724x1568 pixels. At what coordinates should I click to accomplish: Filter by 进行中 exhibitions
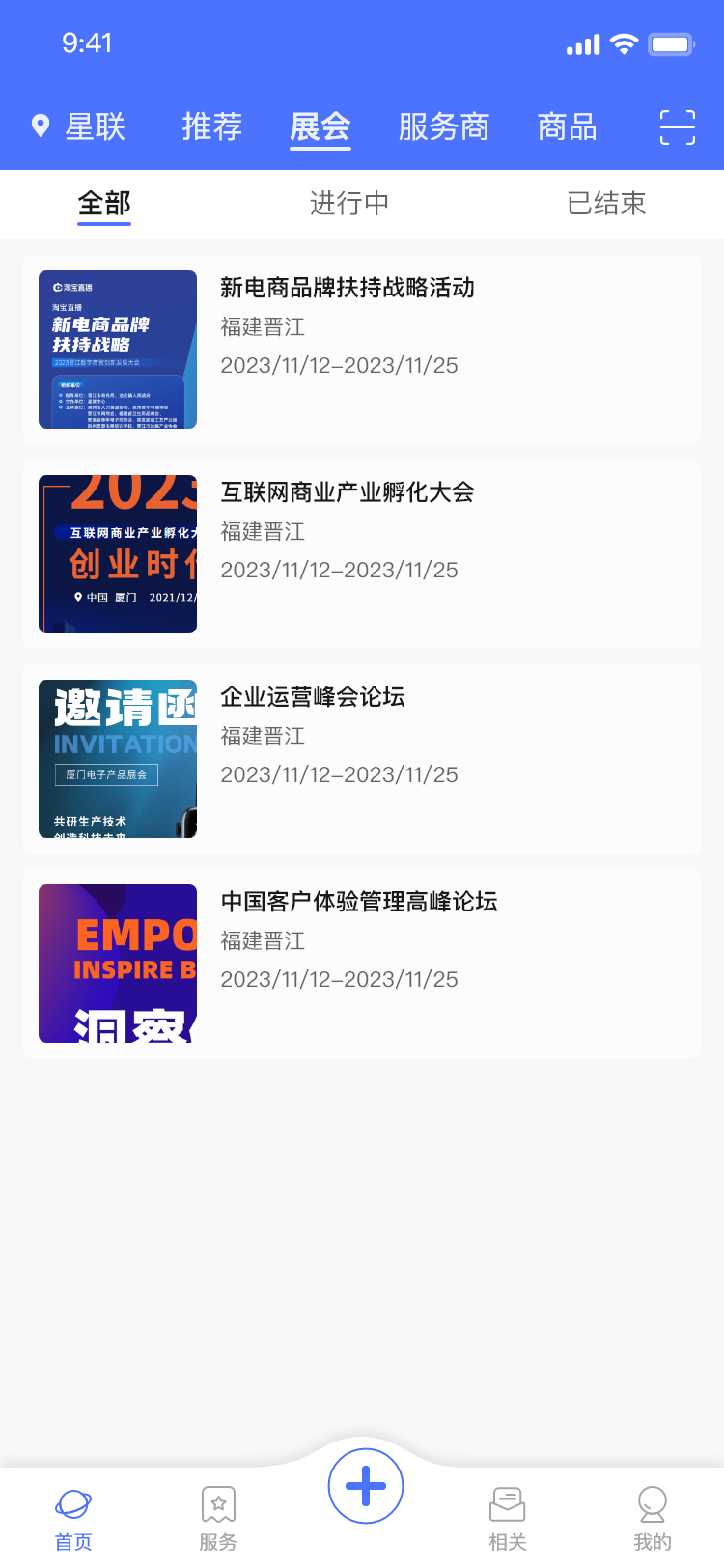click(x=349, y=204)
